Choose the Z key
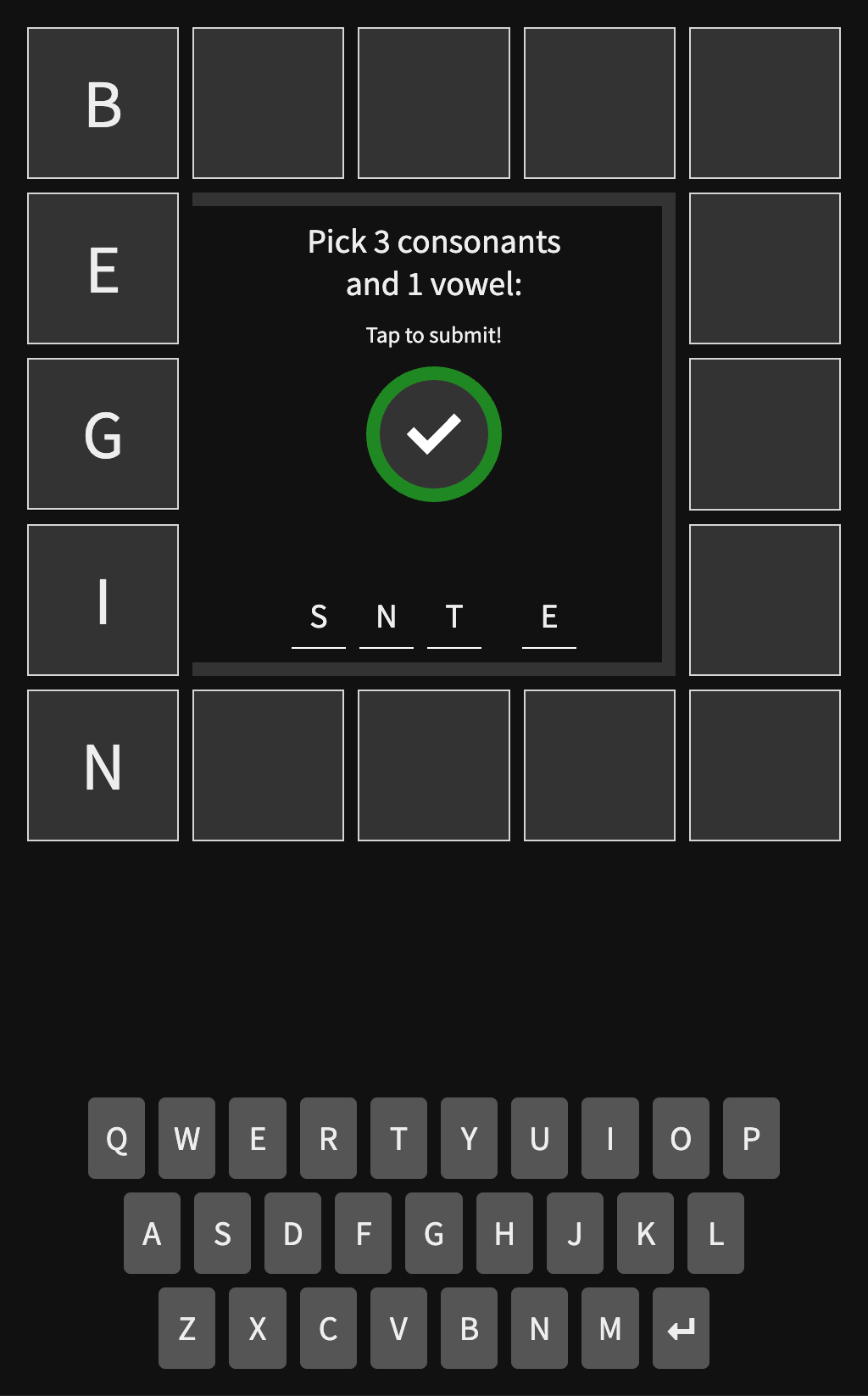868x1396 pixels. [186, 1328]
